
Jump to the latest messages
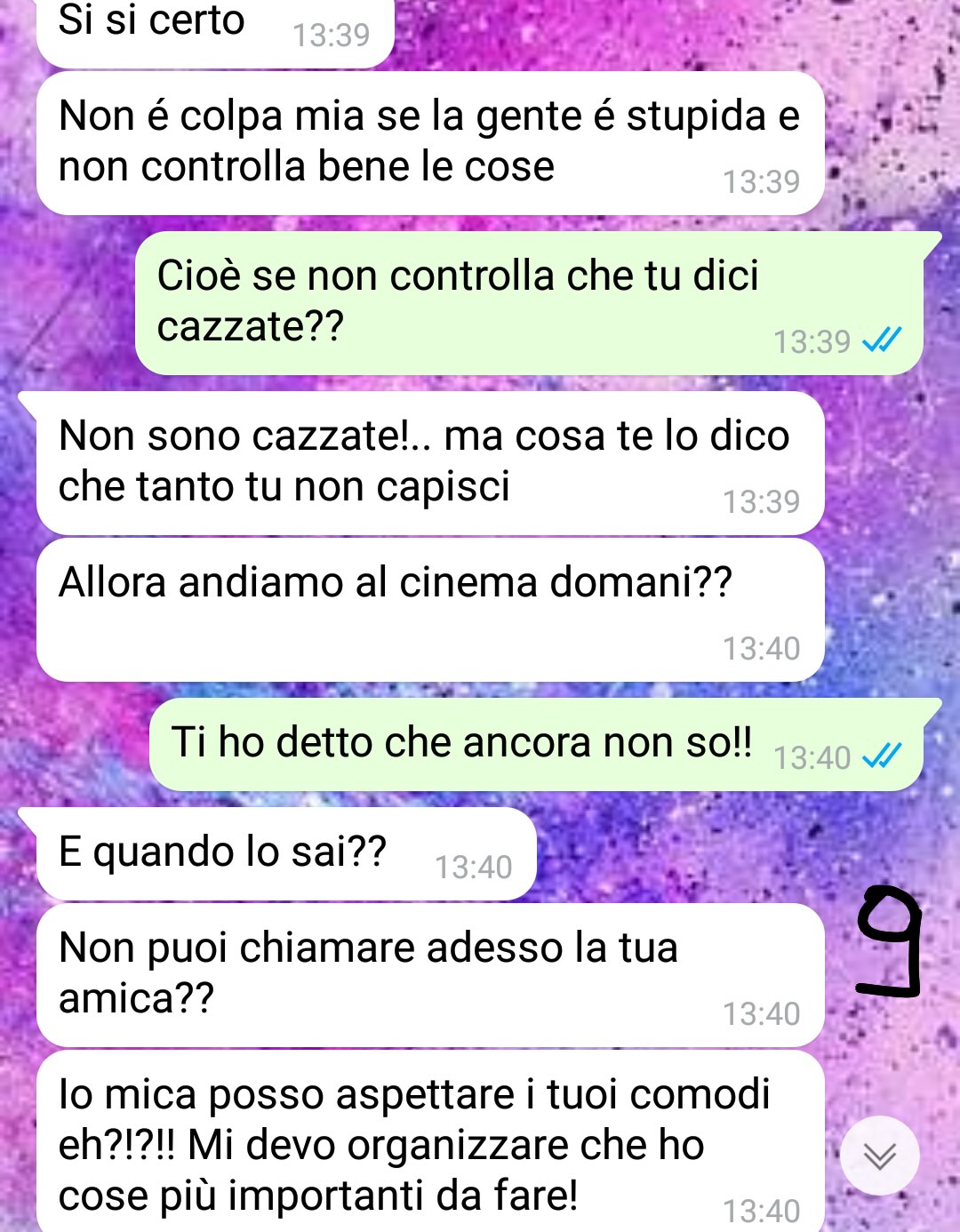[x=880, y=1156]
